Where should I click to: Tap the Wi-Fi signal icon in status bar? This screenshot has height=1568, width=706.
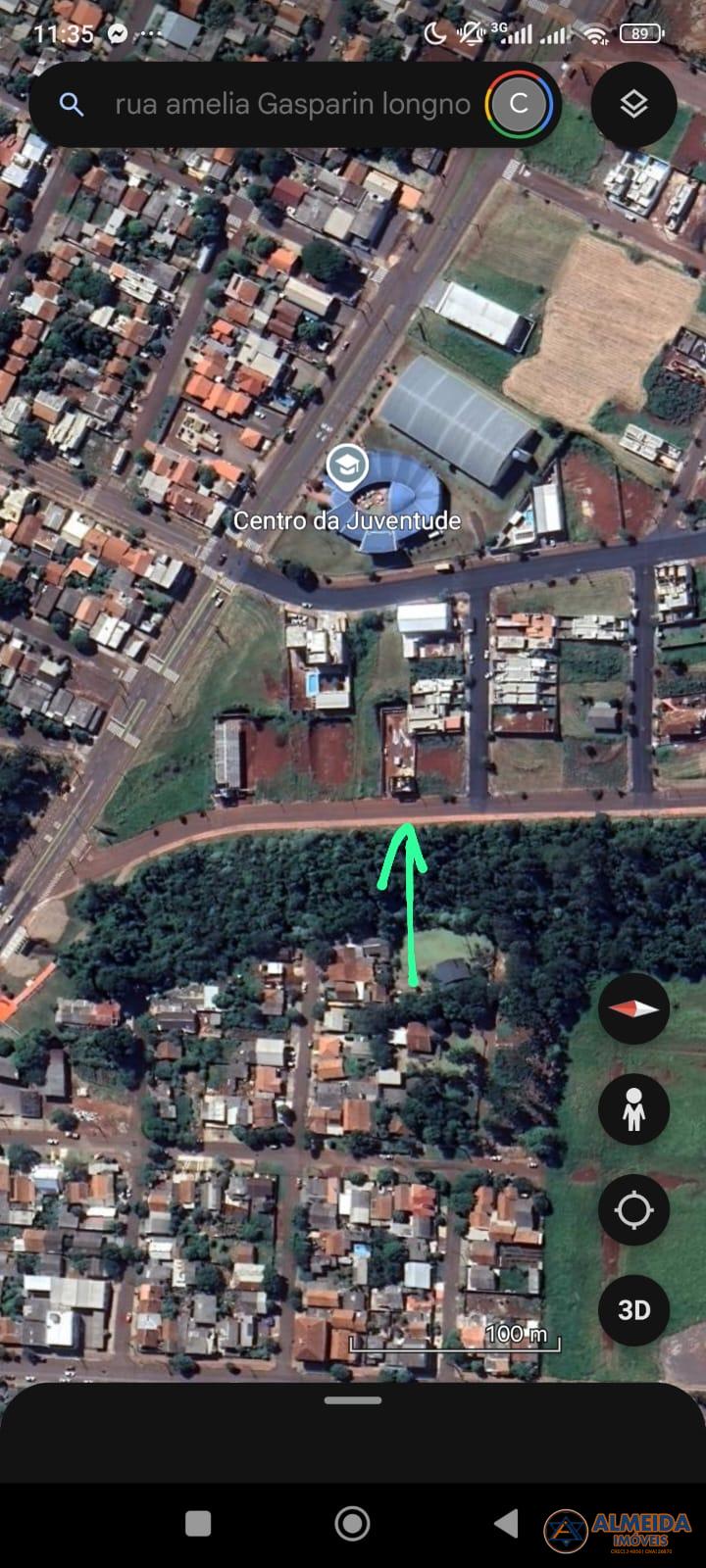(x=597, y=32)
